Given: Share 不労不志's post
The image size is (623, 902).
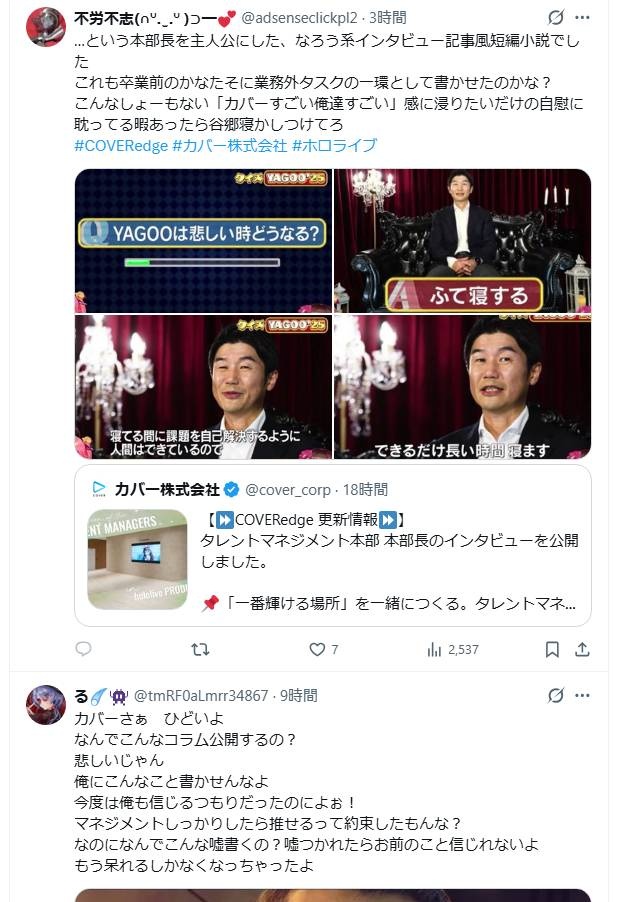Looking at the screenshot, I should (x=582, y=649).
